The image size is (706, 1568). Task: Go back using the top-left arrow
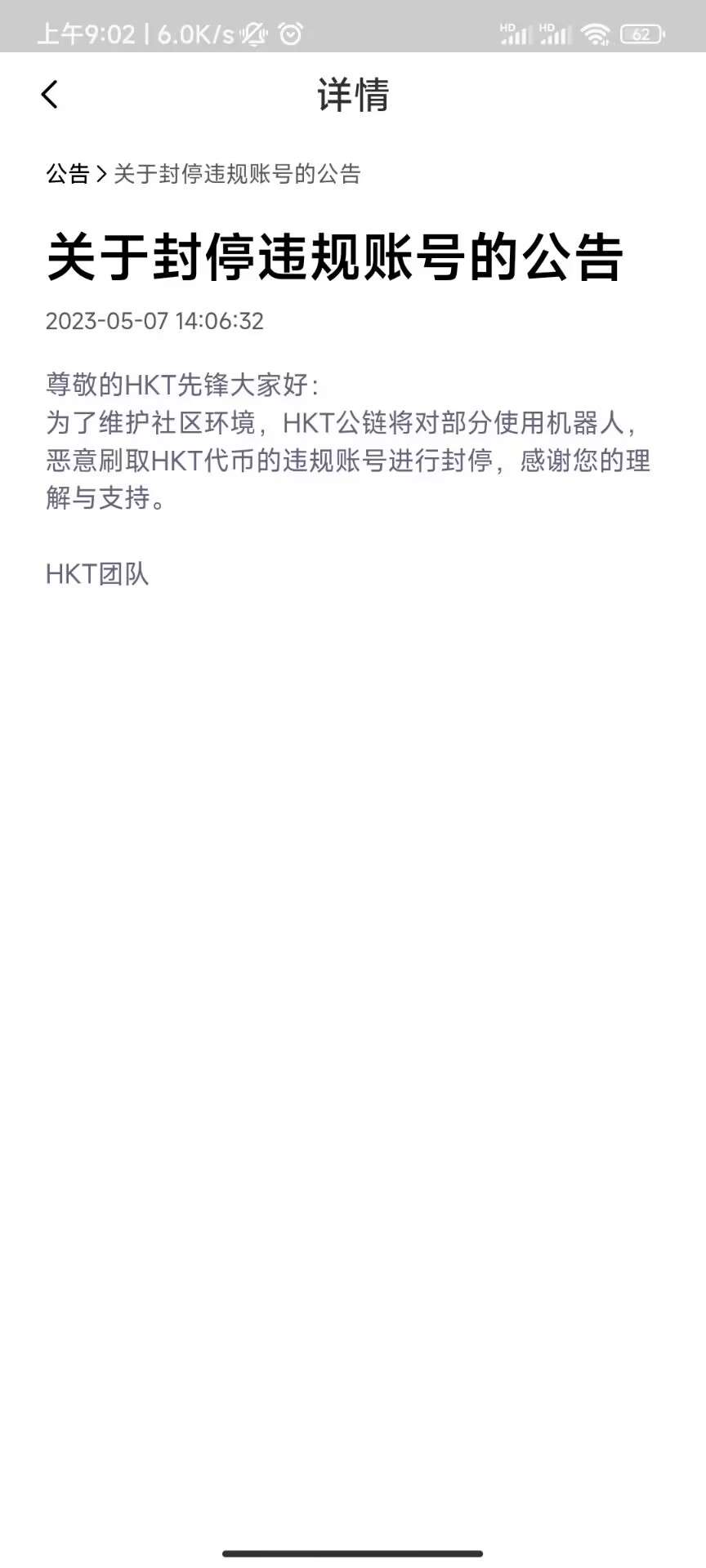[50, 95]
